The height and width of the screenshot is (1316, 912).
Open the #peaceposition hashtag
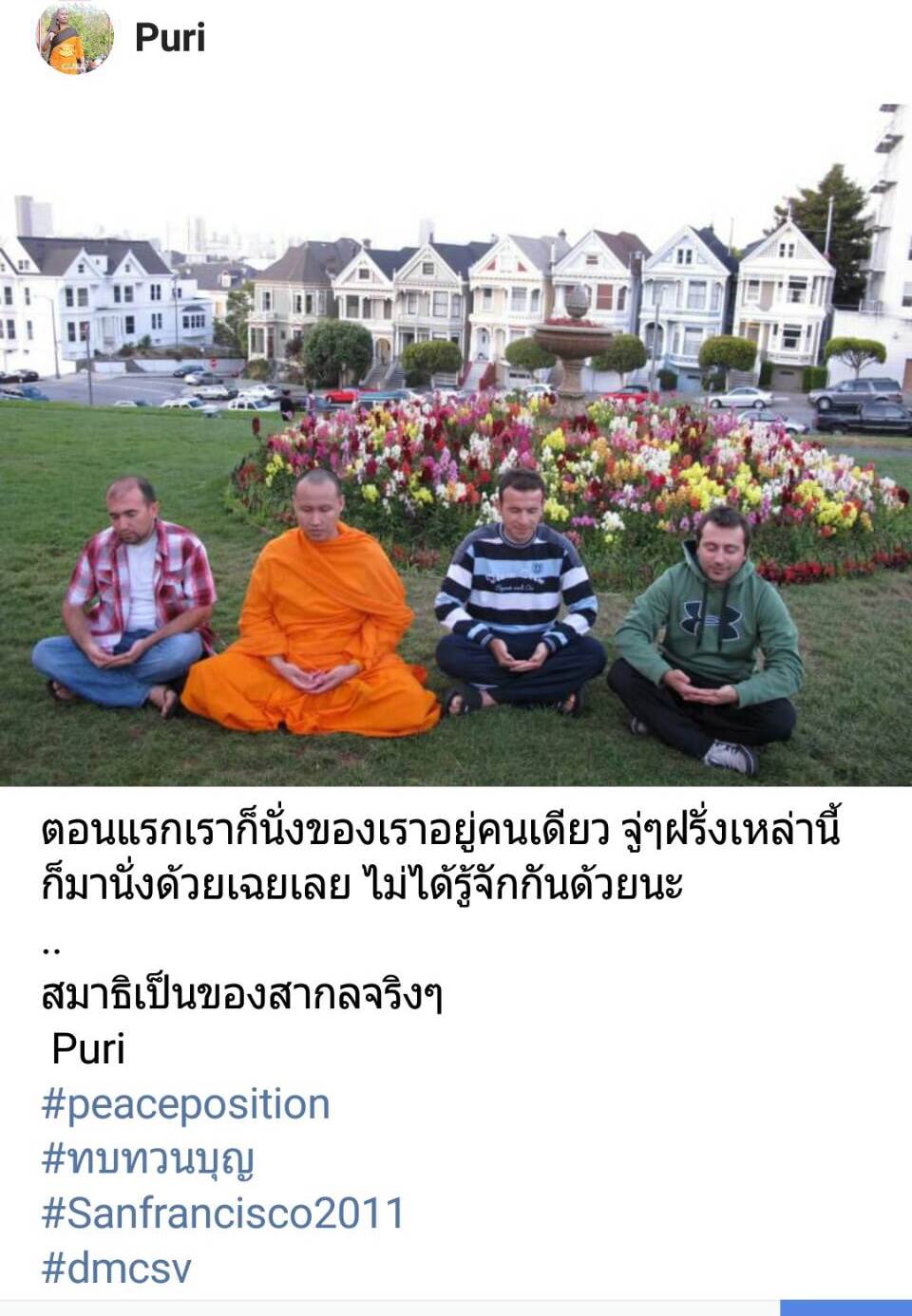point(186,1104)
